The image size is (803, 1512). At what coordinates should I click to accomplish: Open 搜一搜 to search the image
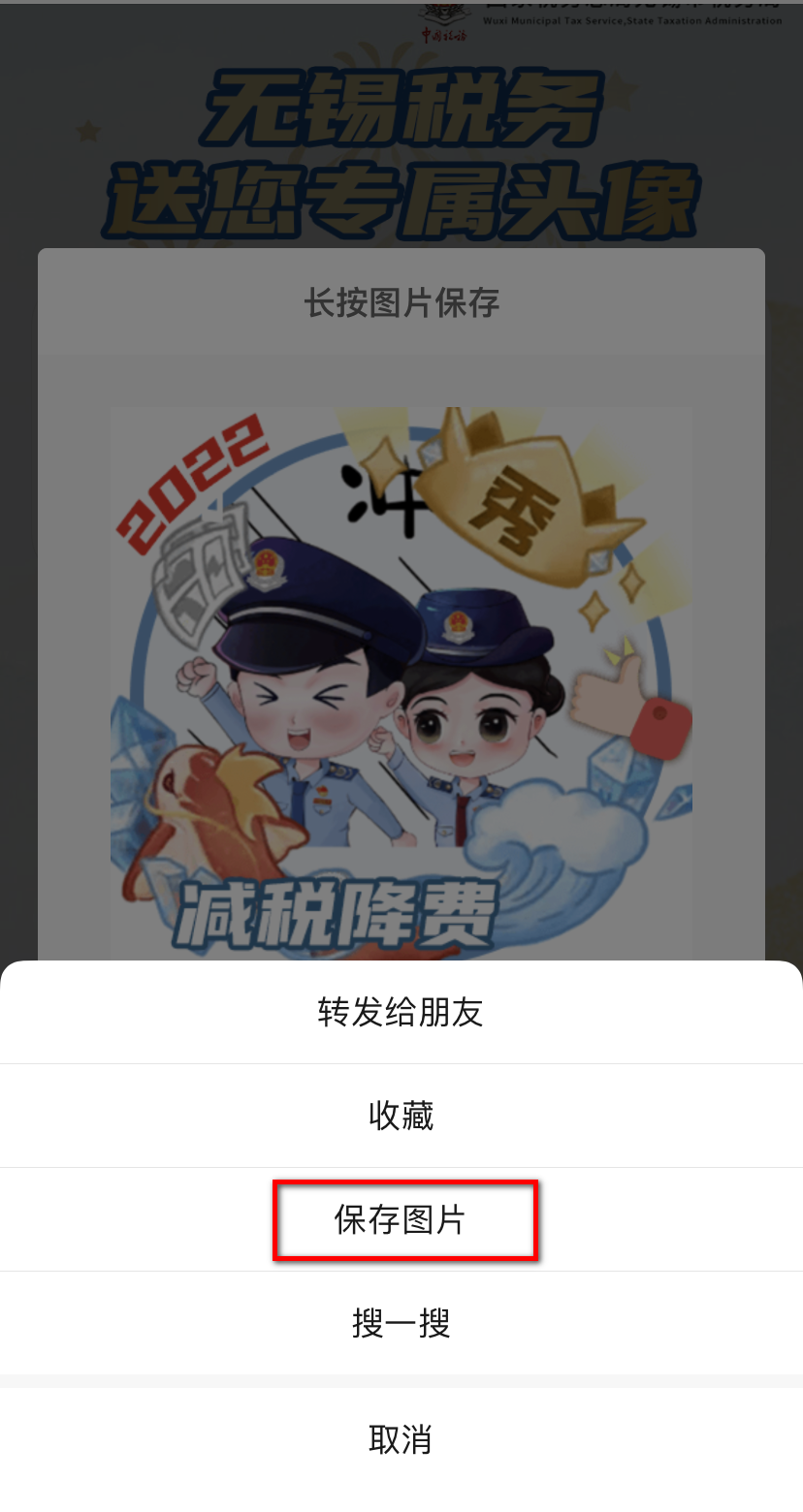pos(401,1323)
